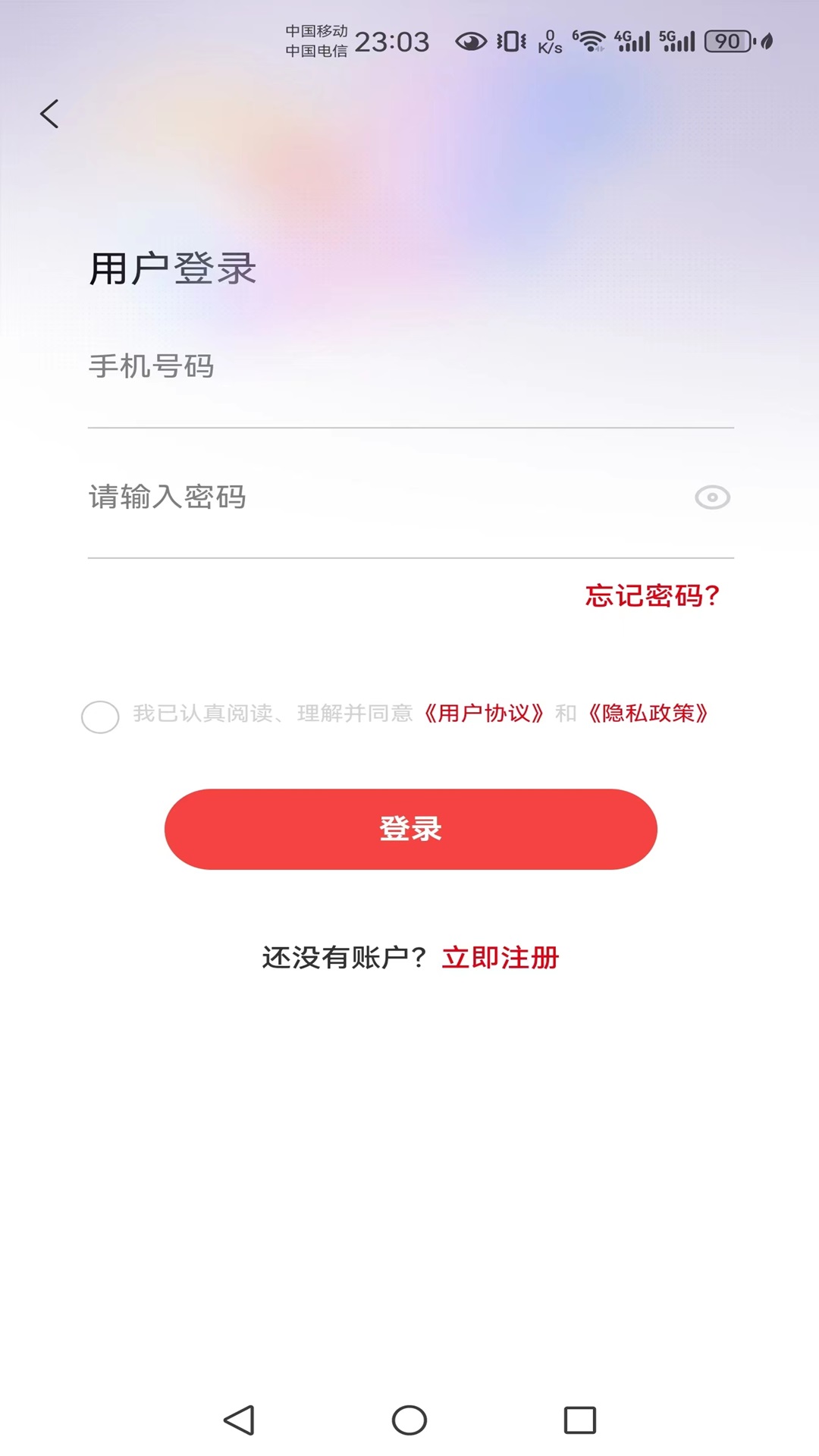Tap the system home button
819x1456 pixels.
point(409,1420)
